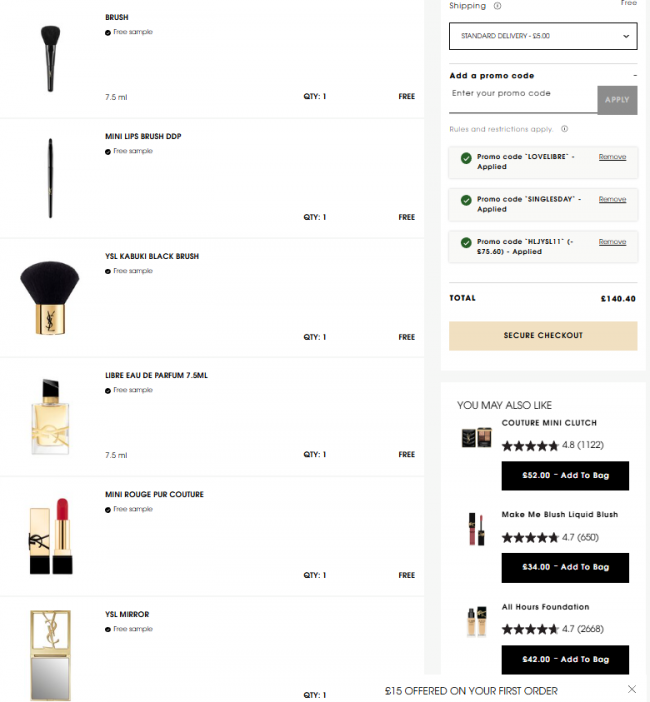
Task: Add Make Me Blush Liquid Blush to bag
Action: [565, 567]
